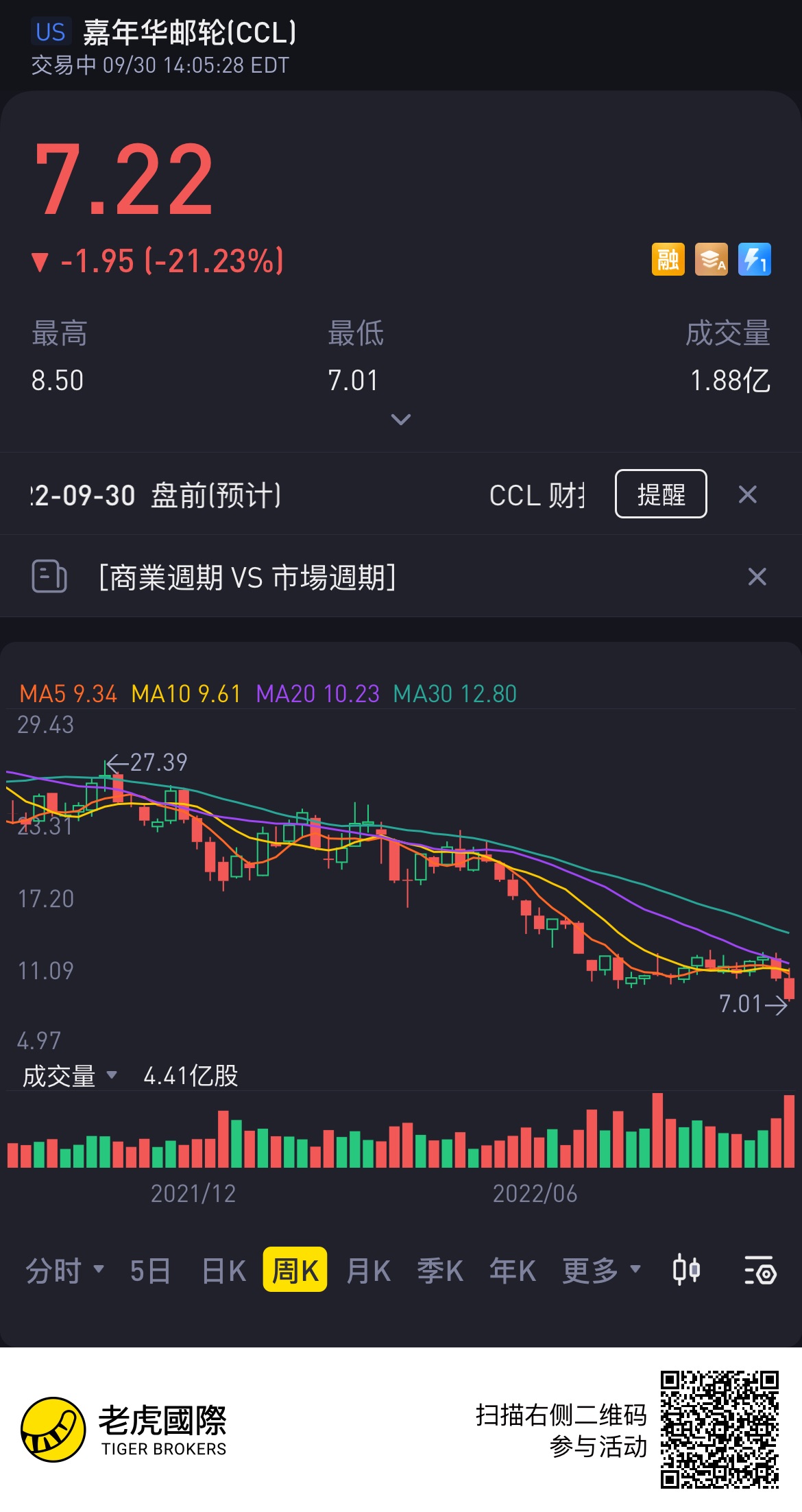Viewport: 802px width, 1512px height.
Task: Show the 5日 chart
Action: point(150,1271)
